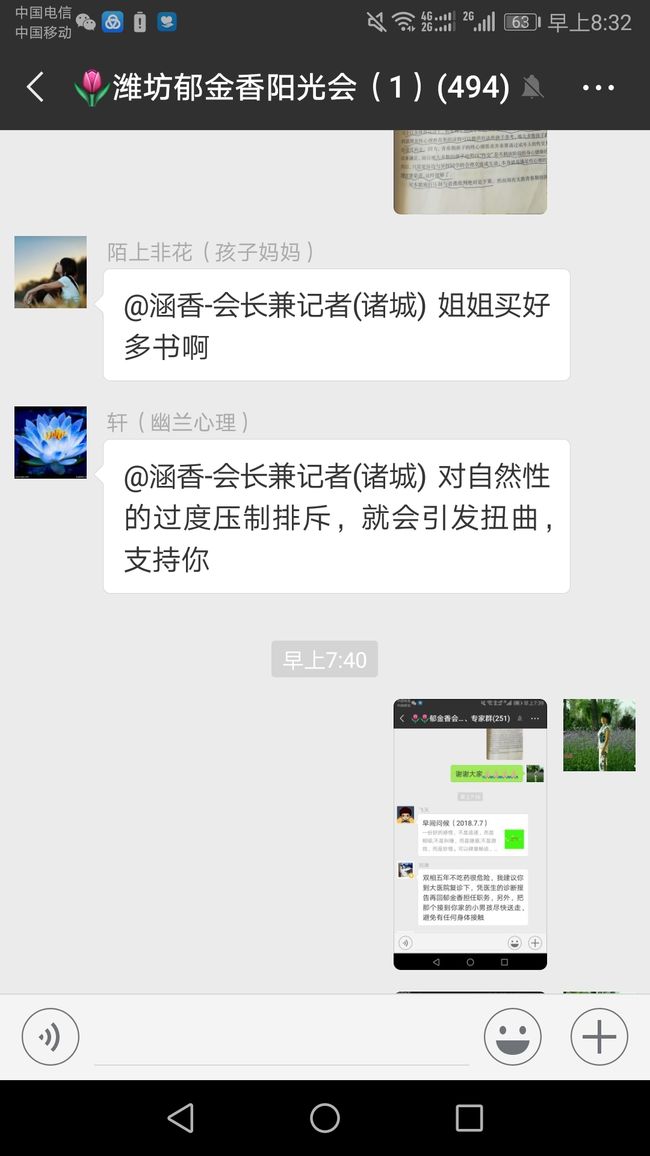Open the plus attachment menu
This screenshot has height=1156, width=650.
[x=599, y=1037]
